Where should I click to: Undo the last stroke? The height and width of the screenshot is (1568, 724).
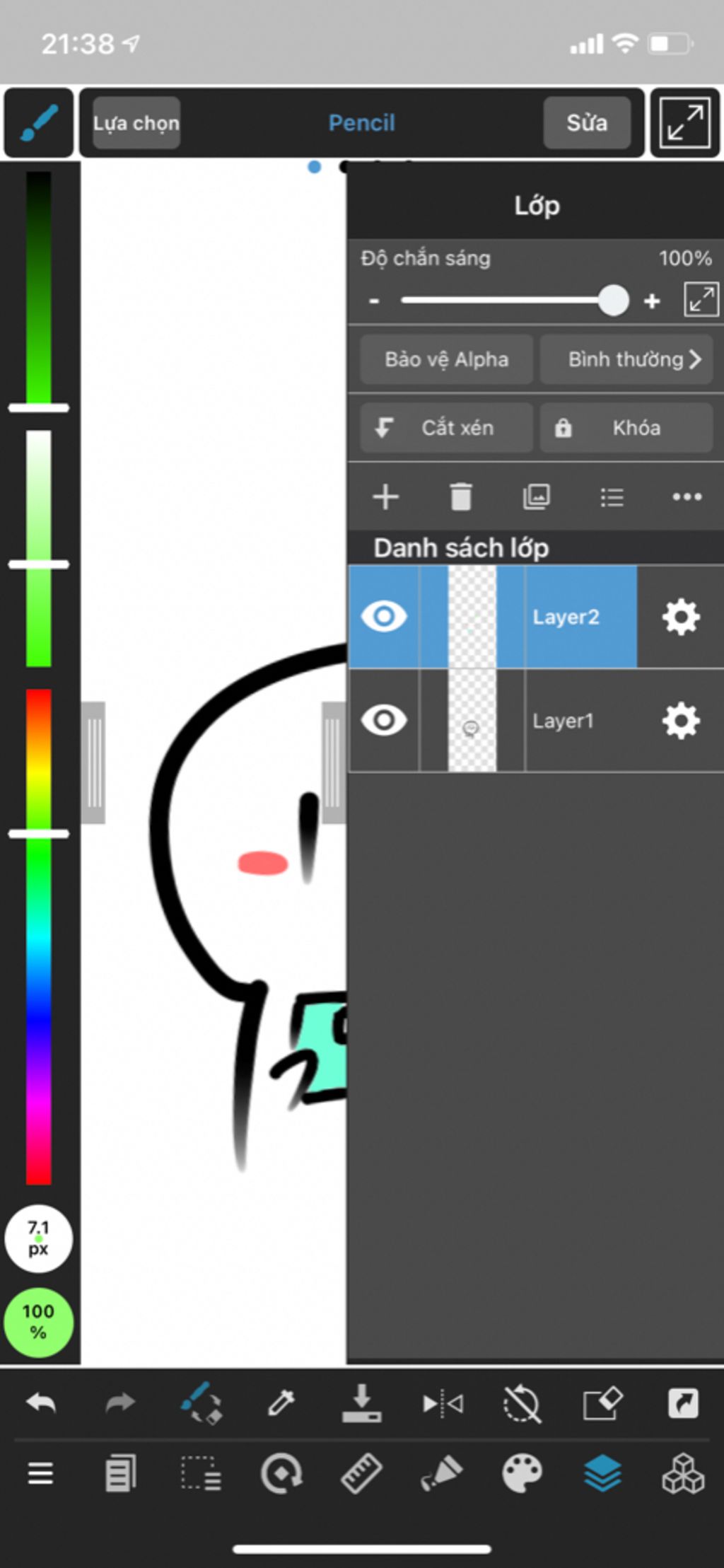41,1402
